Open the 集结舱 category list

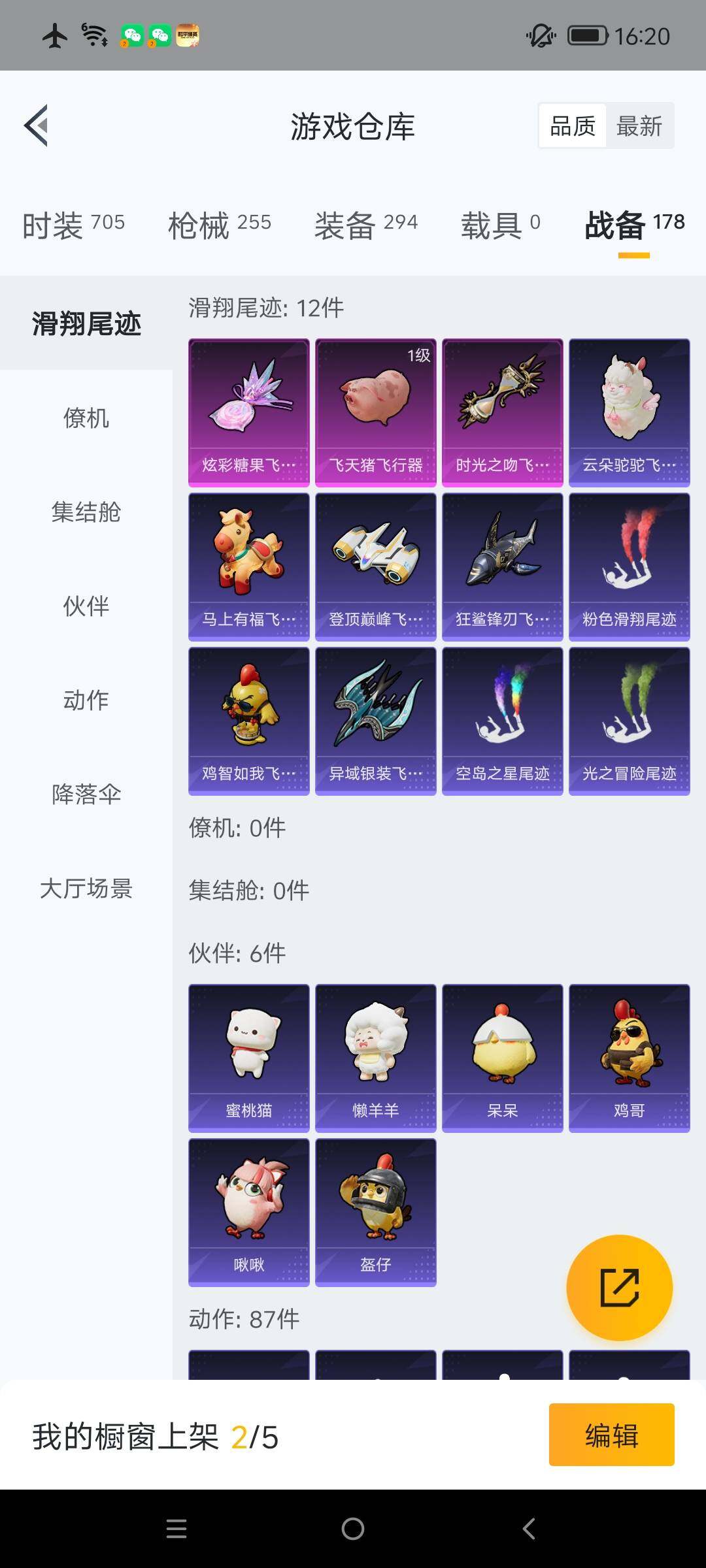(86, 514)
